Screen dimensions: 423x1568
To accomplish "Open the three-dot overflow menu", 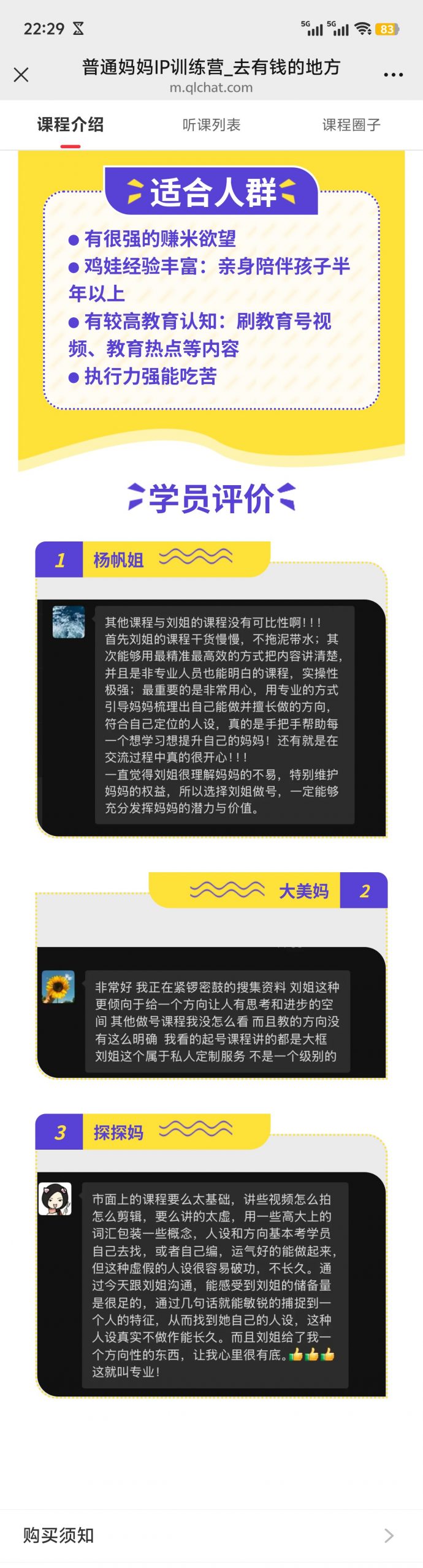I will pyautogui.click(x=393, y=75).
